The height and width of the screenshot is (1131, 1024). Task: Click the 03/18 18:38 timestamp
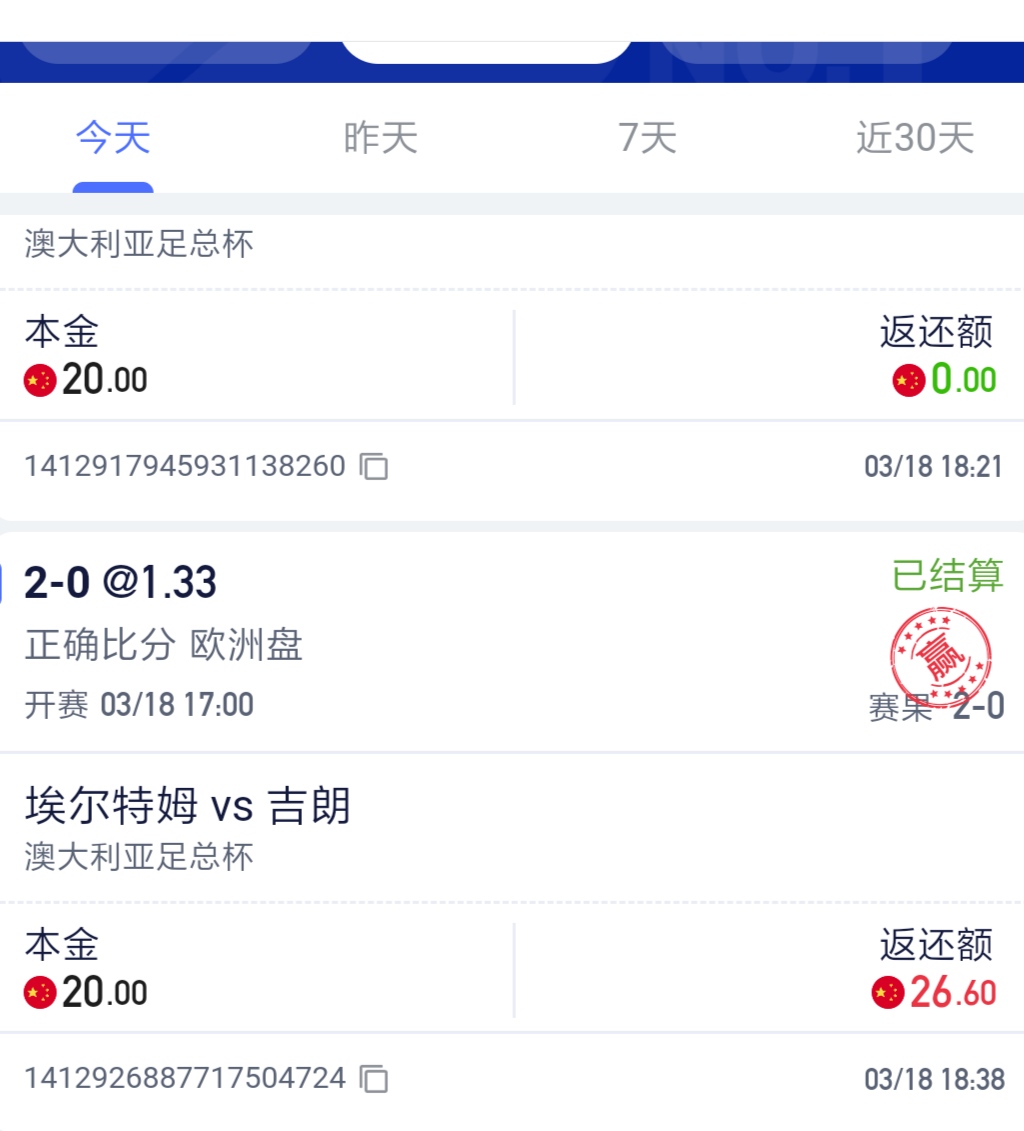[935, 1079]
